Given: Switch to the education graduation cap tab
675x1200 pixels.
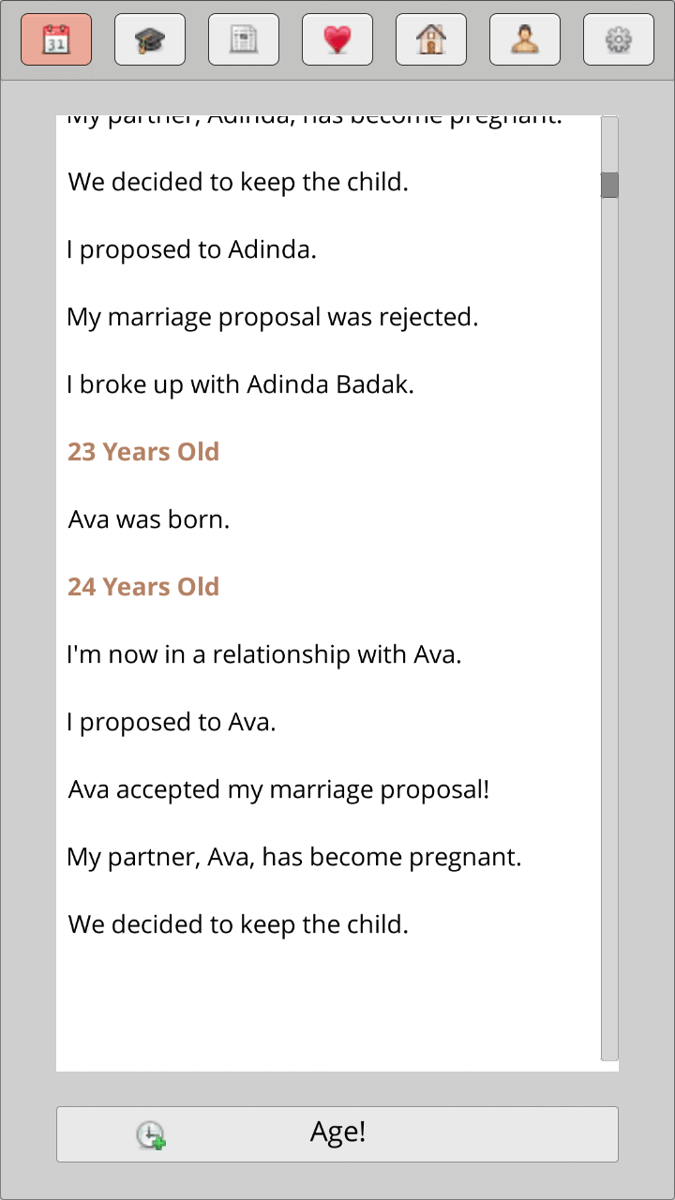Looking at the screenshot, I should (x=150, y=40).
